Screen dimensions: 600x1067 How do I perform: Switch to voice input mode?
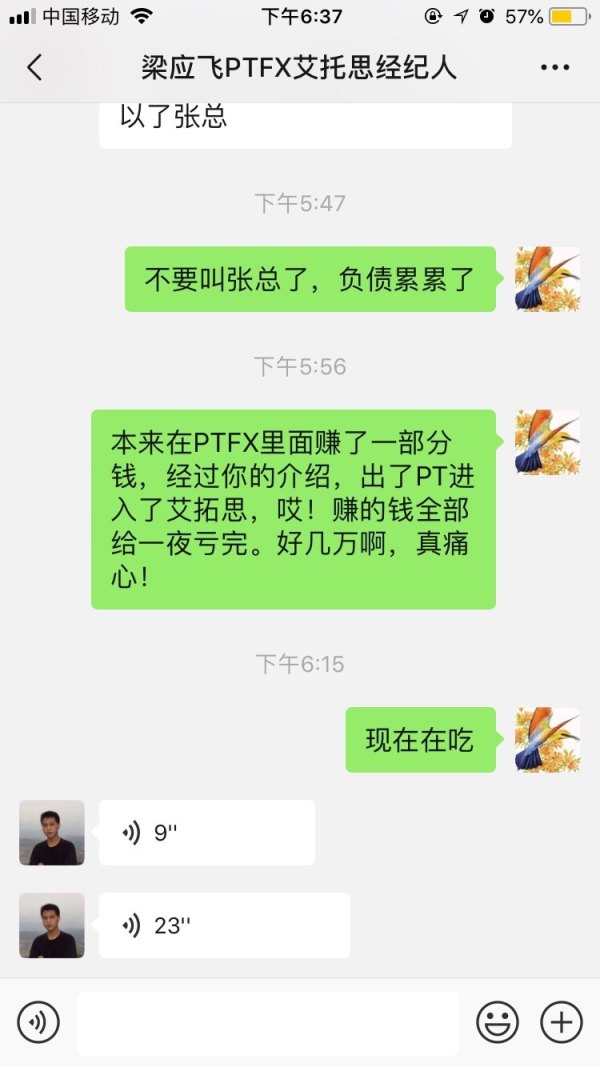click(x=38, y=1022)
